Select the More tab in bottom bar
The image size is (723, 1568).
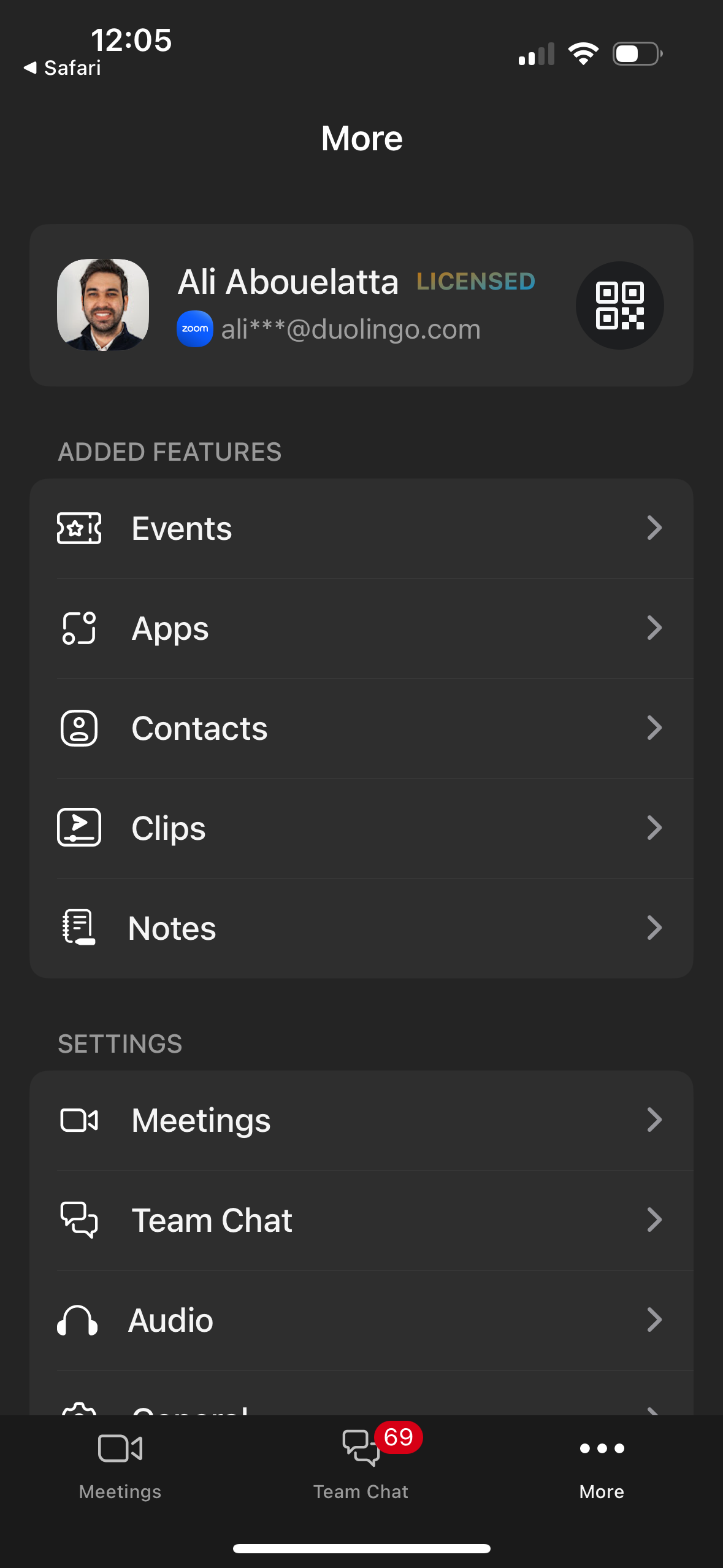[602, 1466]
